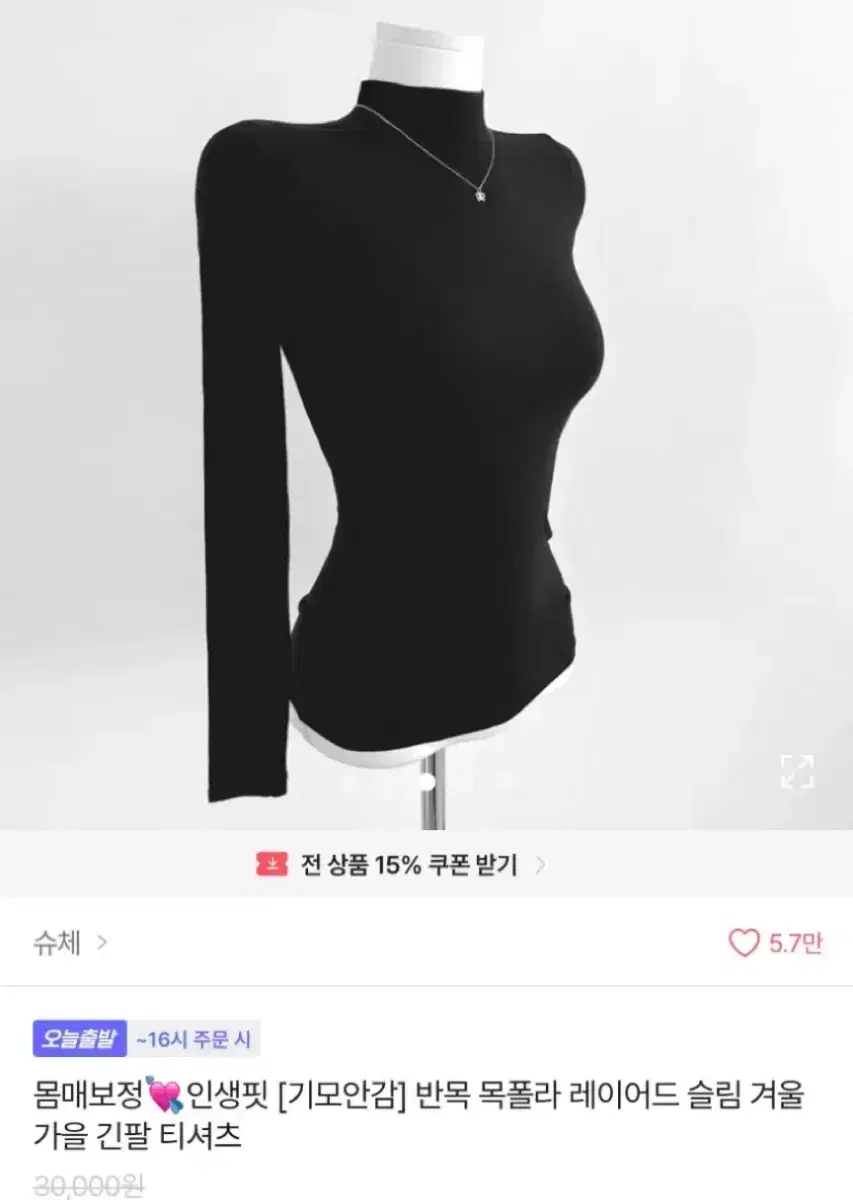This screenshot has width=853, height=1200.
Task: Expand coupon details with the banner chevron
Action: point(547,861)
